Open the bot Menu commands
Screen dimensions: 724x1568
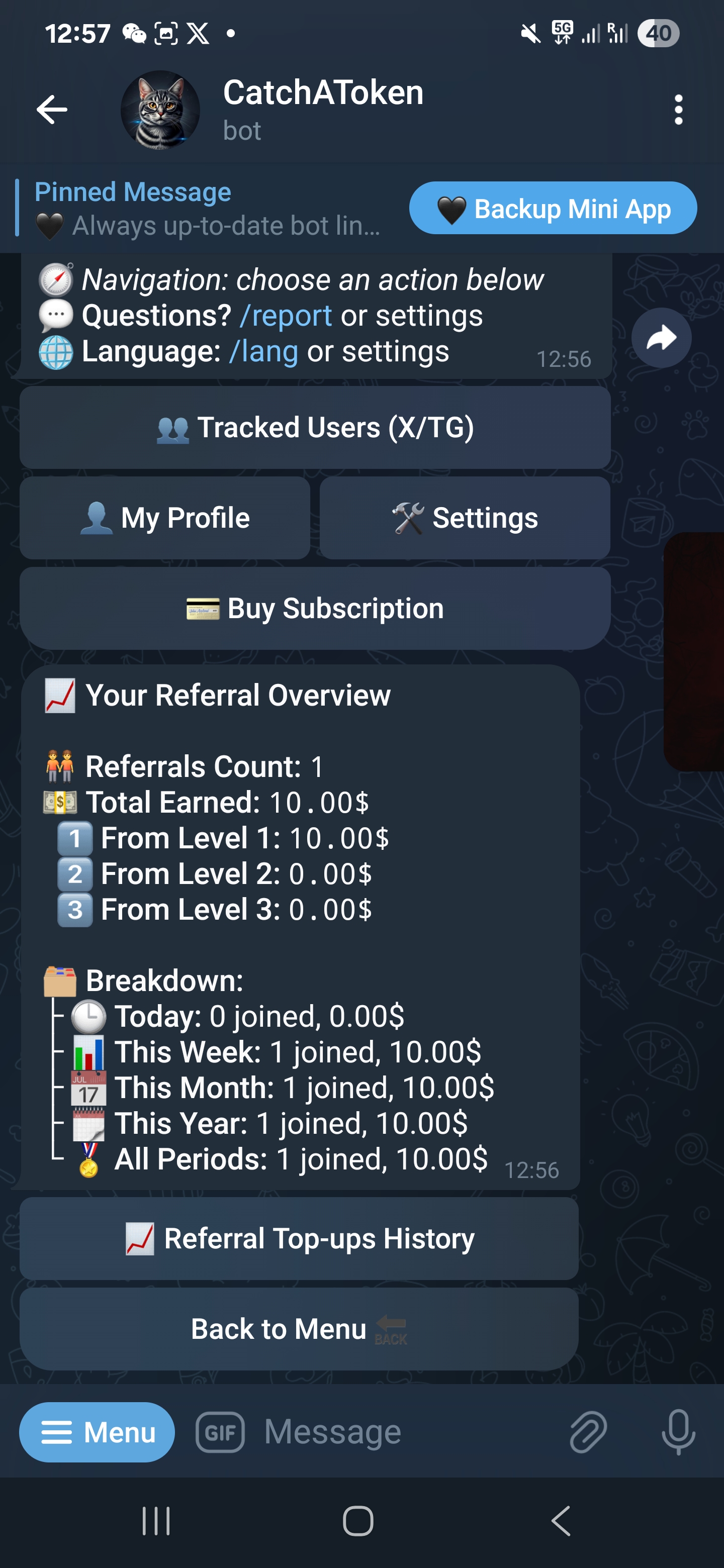97,1432
